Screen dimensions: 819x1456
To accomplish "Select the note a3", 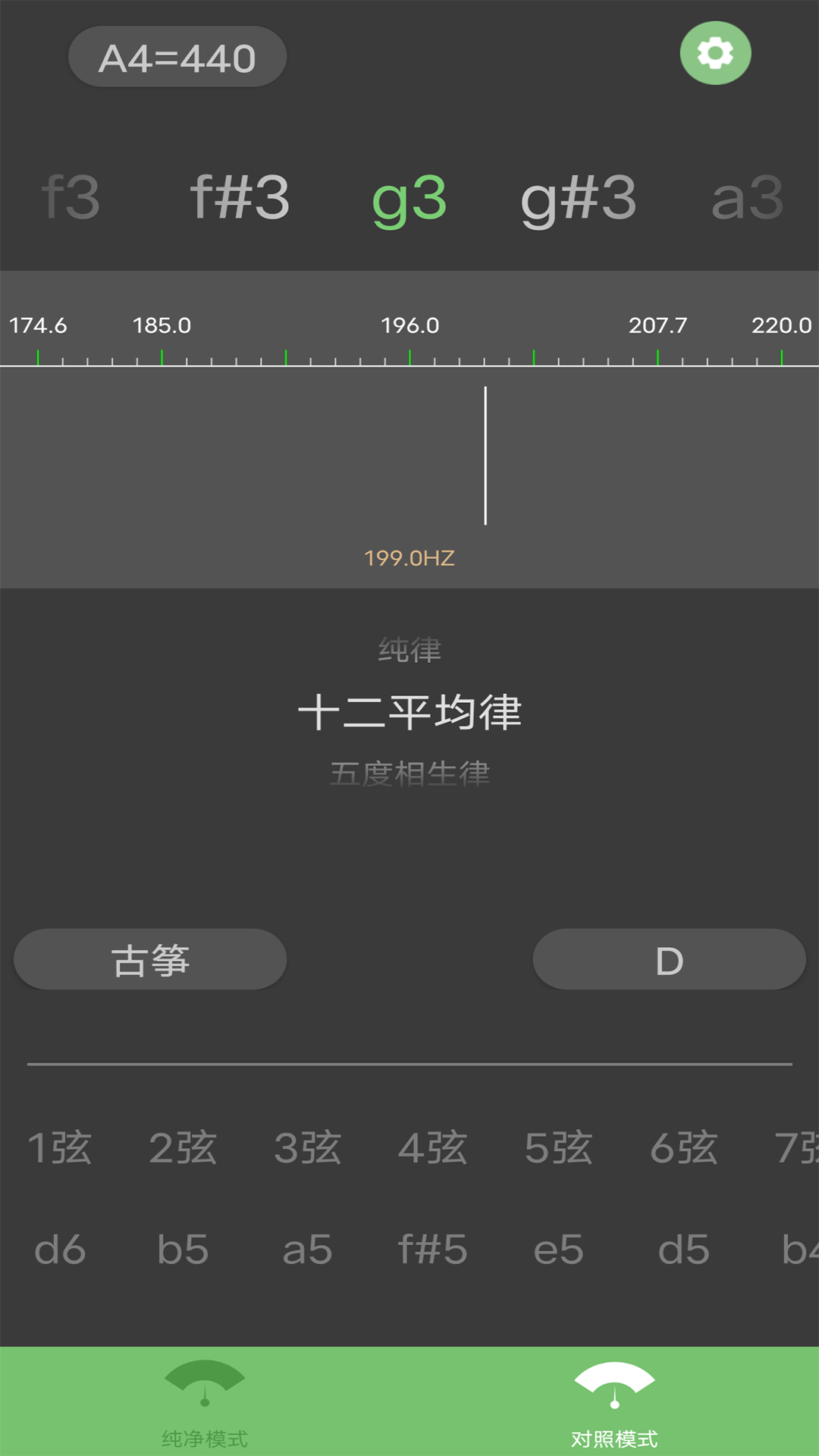I will pyautogui.click(x=747, y=199).
